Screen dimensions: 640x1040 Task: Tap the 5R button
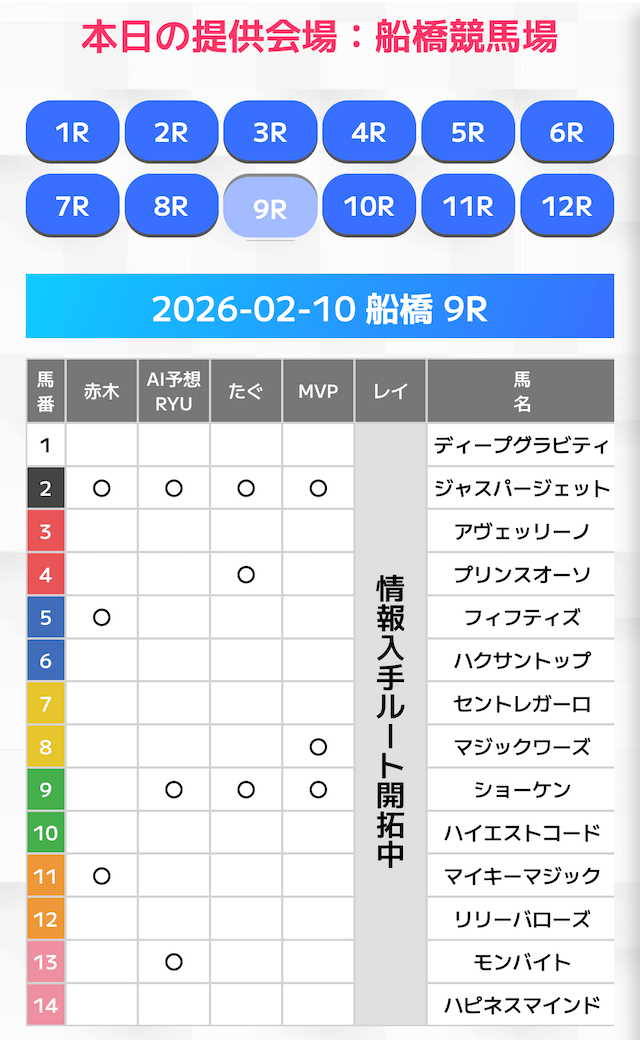468,132
